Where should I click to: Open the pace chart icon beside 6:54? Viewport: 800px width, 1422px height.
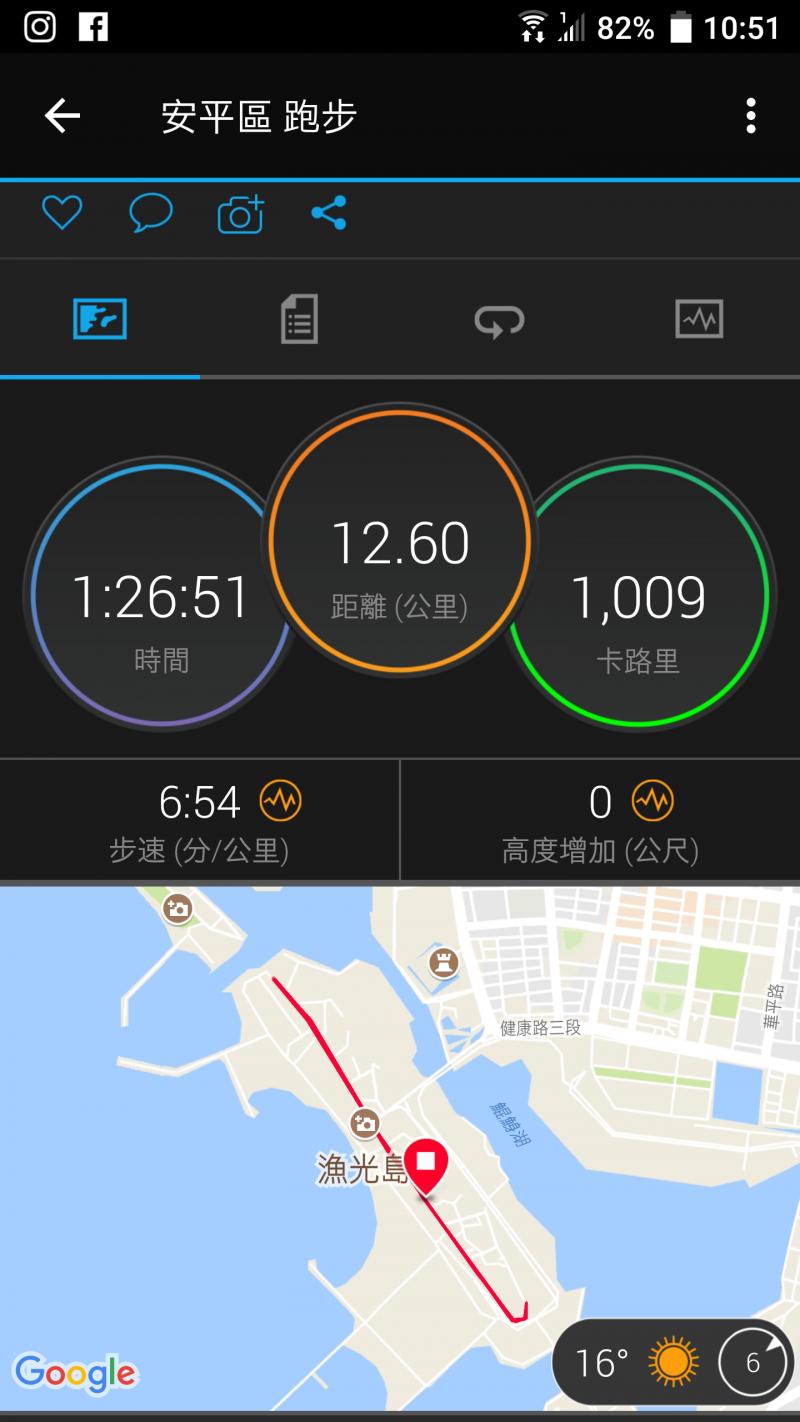click(281, 801)
